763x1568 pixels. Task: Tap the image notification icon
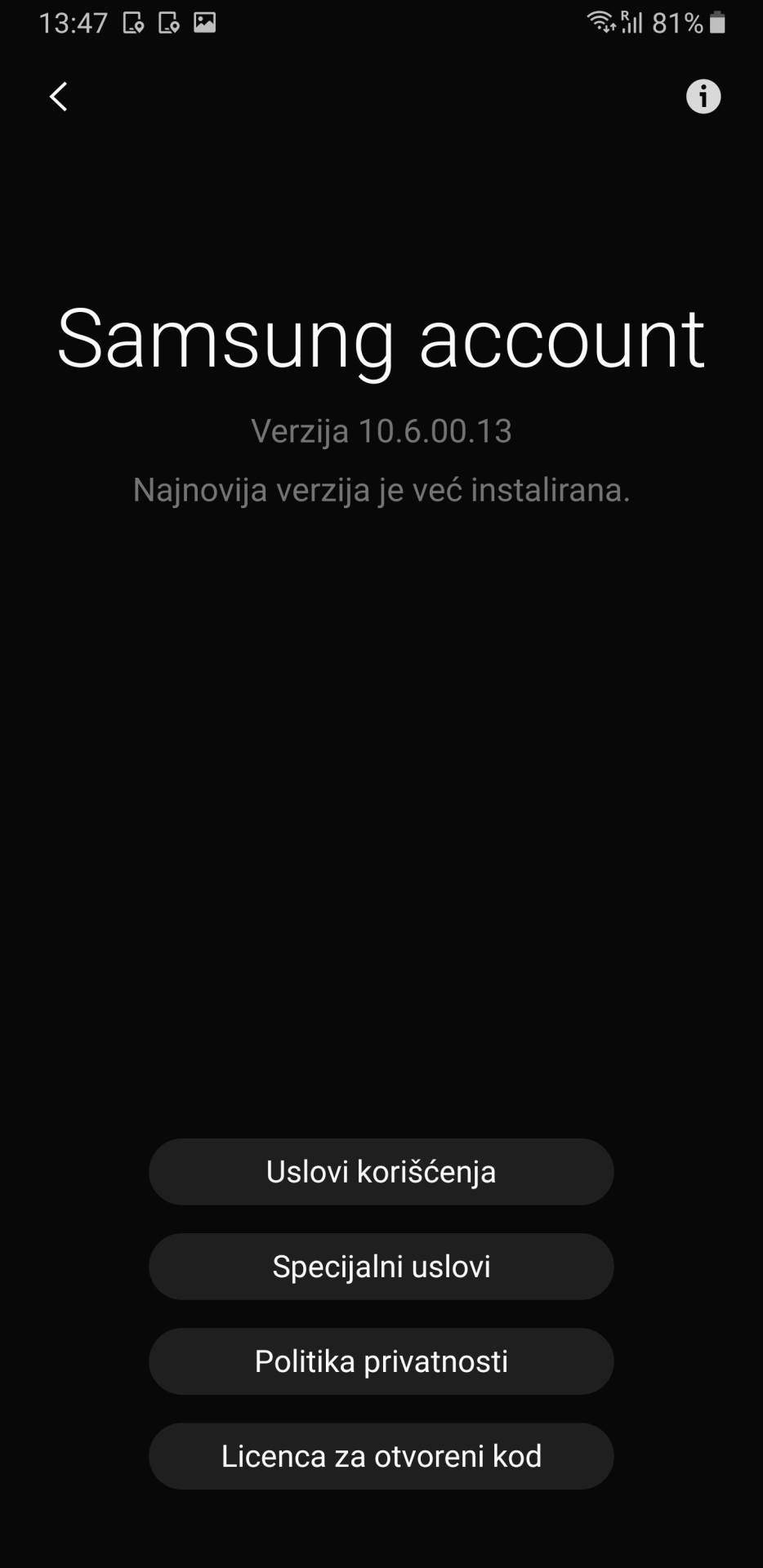tap(204, 22)
